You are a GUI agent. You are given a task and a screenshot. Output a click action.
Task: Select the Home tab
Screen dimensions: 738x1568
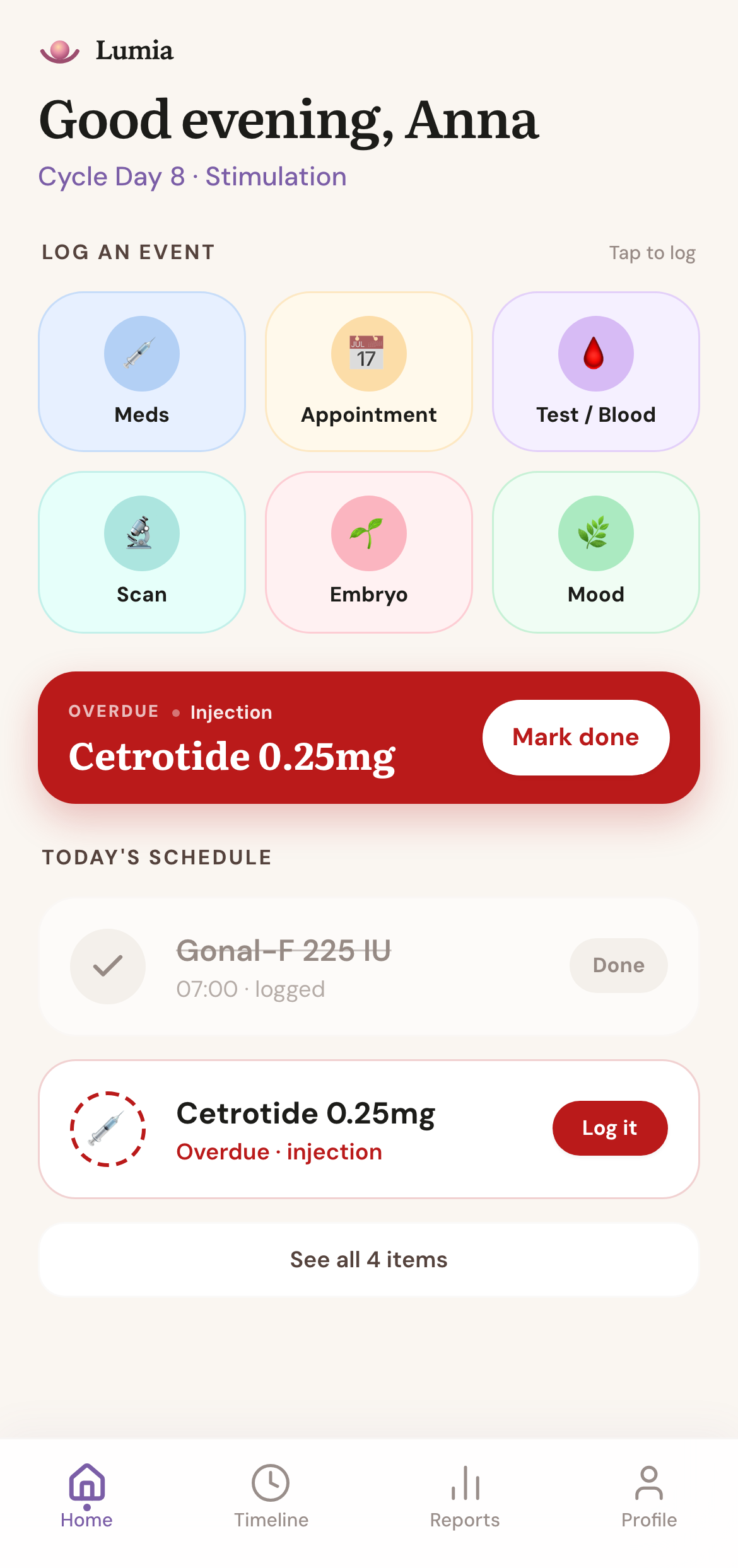point(87,1497)
